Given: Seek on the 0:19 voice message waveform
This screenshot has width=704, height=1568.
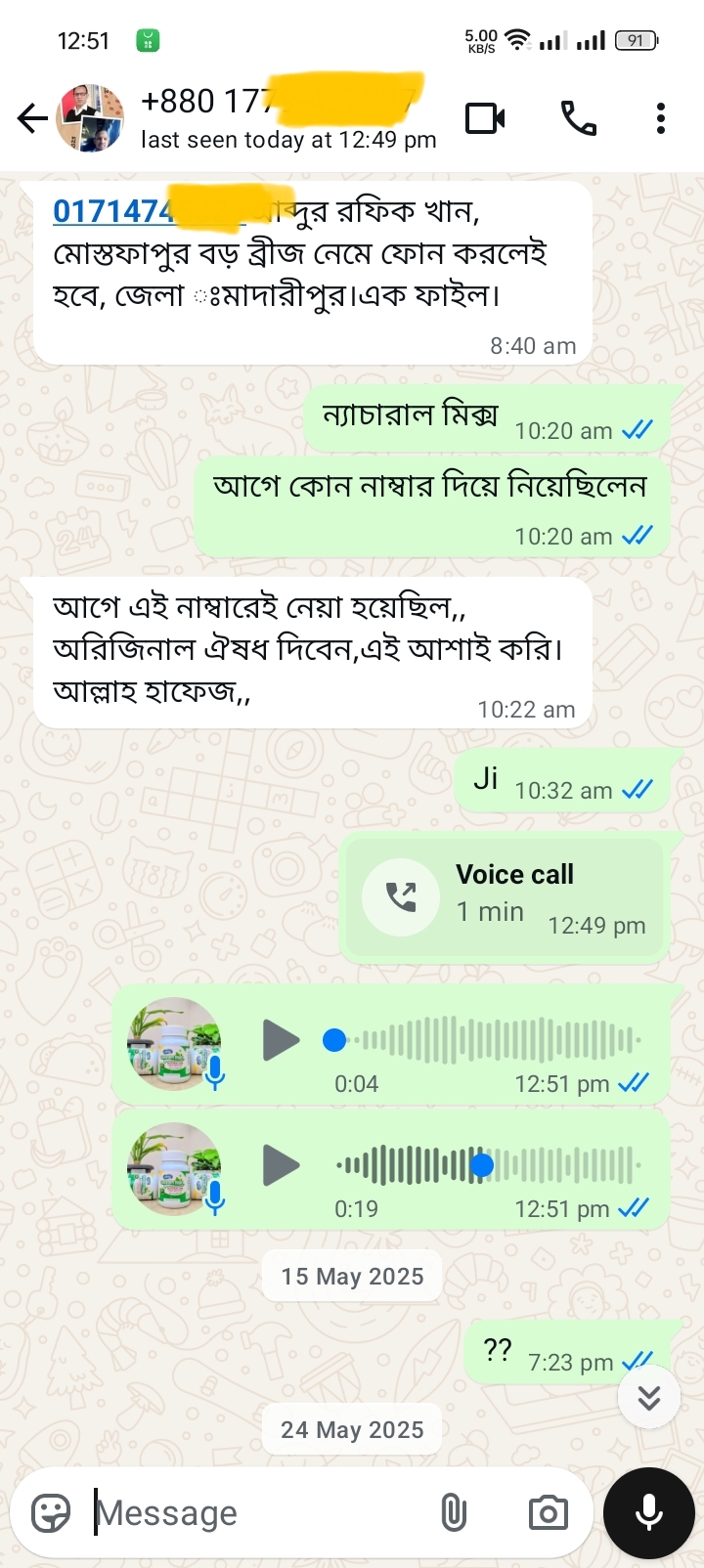Looking at the screenshot, I should pyautogui.click(x=489, y=1165).
